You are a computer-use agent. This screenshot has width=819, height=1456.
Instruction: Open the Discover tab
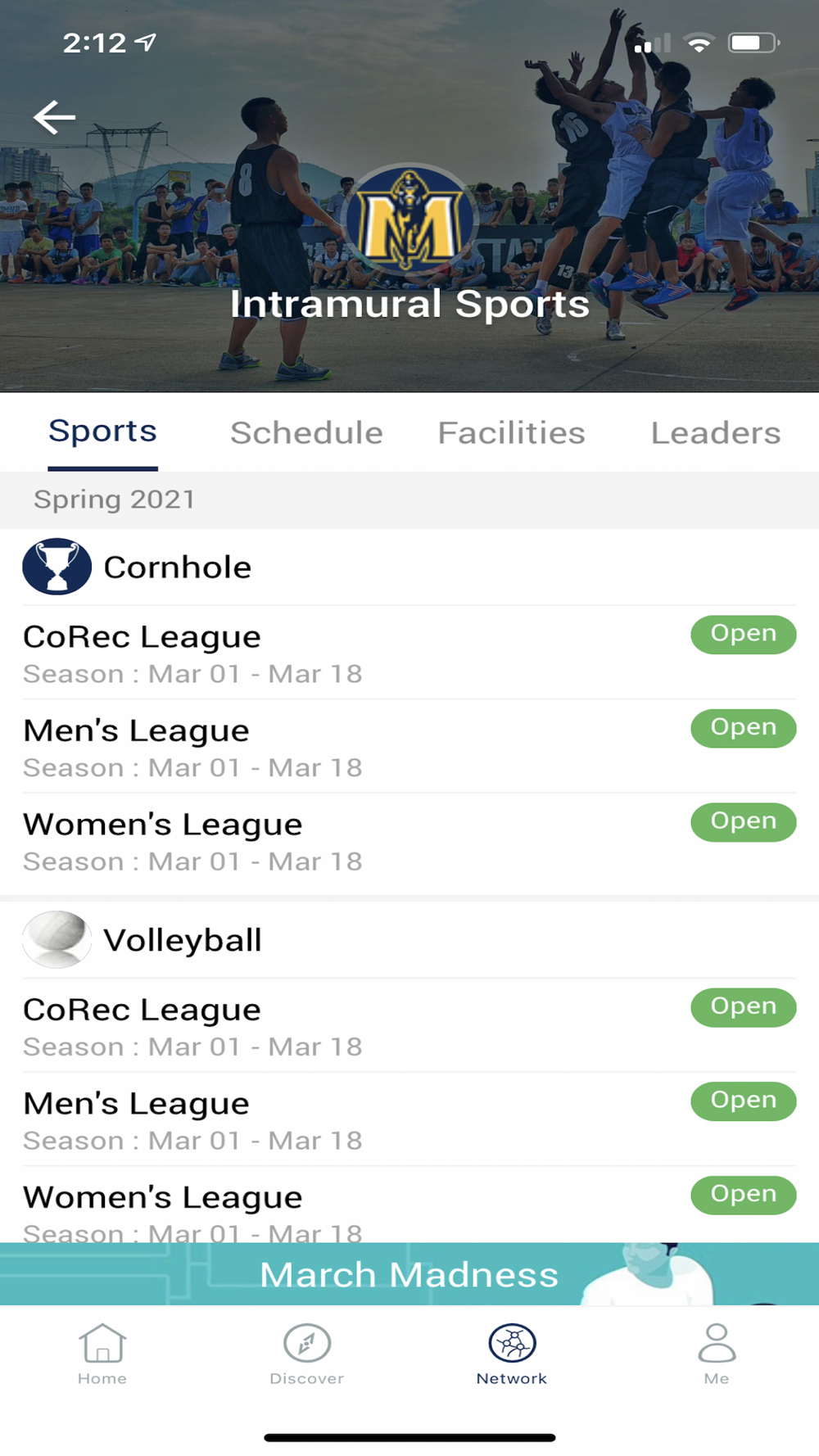307,1354
